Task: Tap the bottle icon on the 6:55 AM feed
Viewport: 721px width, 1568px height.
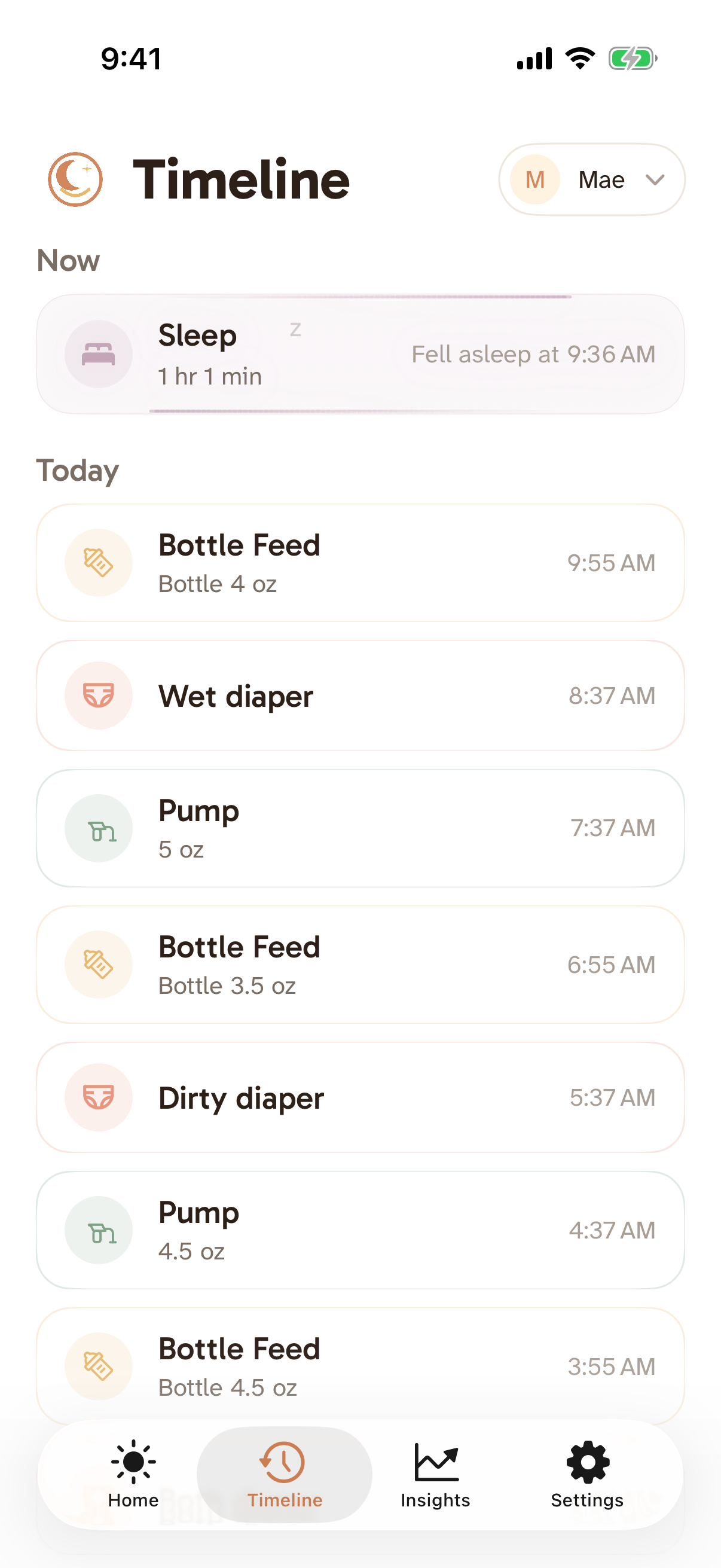Action: coord(98,964)
